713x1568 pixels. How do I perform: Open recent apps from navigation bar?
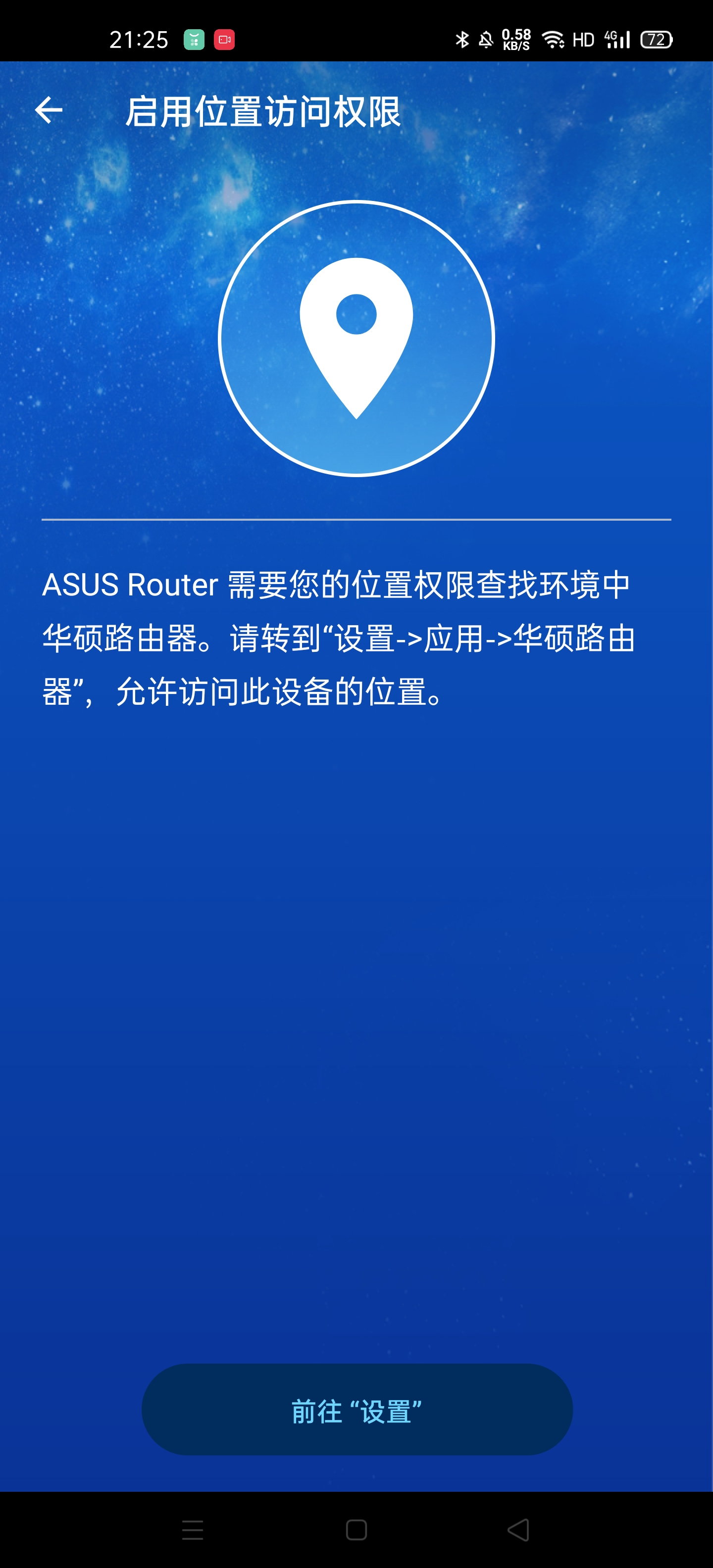[193, 1530]
